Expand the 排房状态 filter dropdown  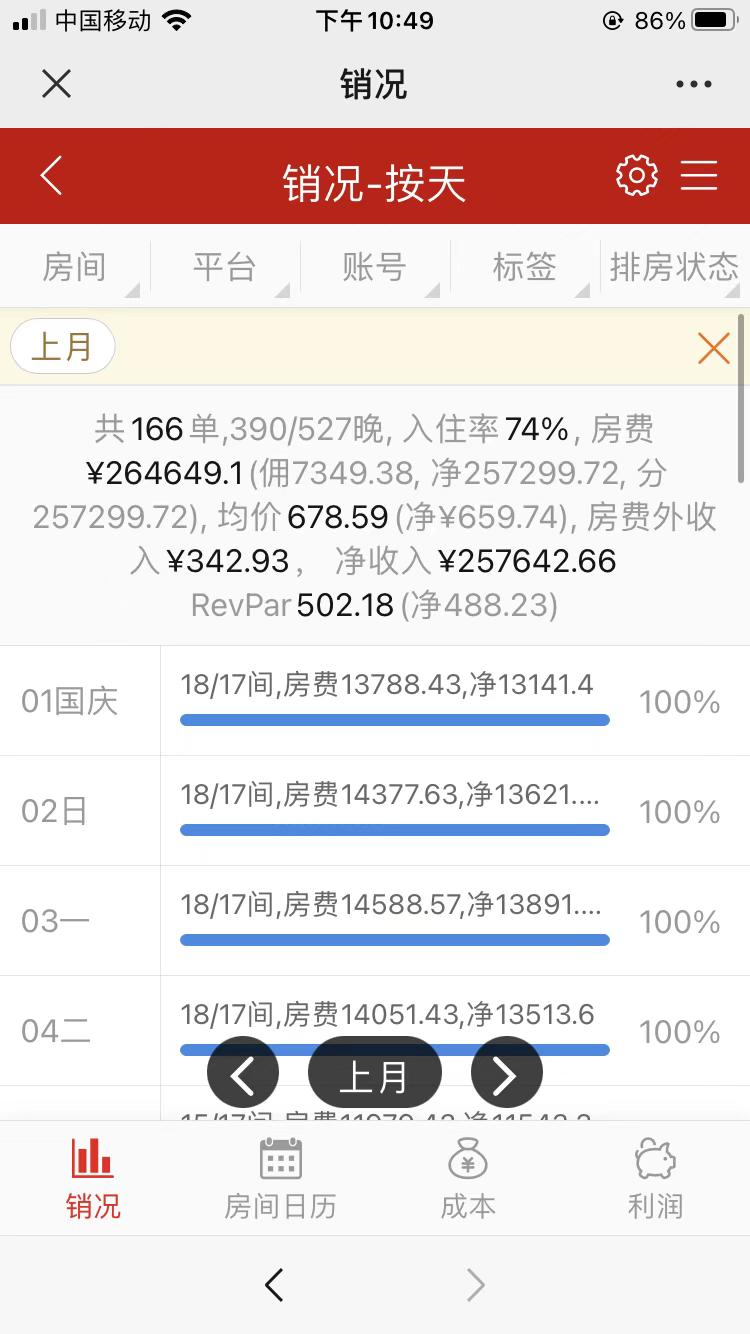coord(674,267)
